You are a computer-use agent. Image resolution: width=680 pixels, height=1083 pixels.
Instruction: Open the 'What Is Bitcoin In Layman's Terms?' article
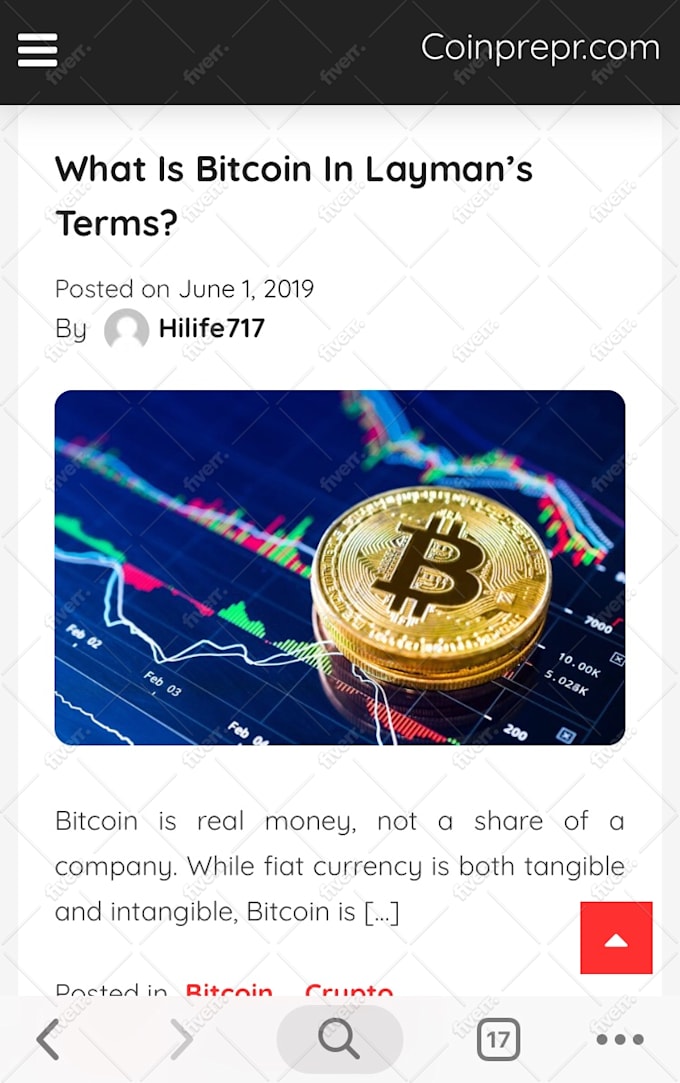coord(293,194)
